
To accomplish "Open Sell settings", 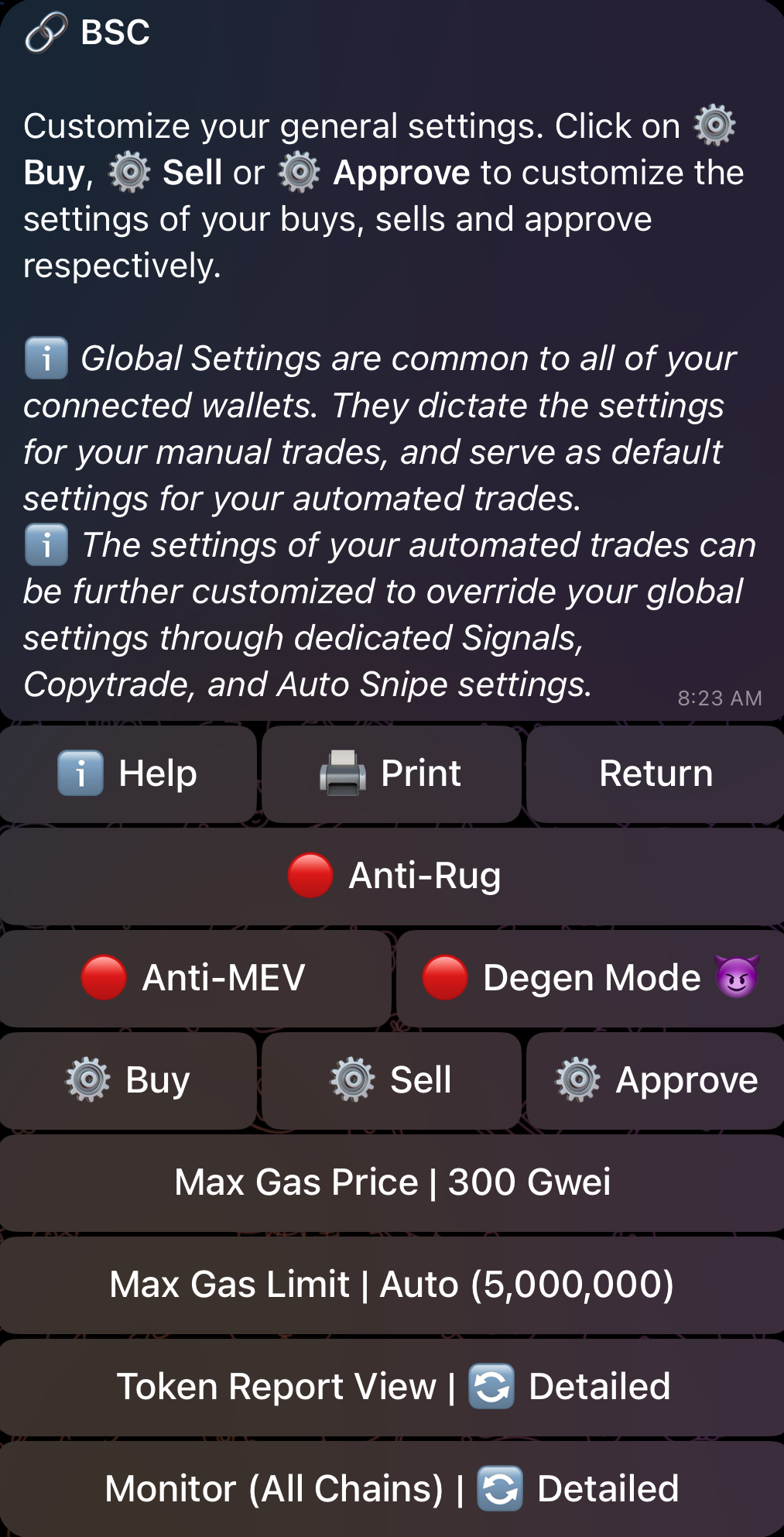I will (x=391, y=1080).
